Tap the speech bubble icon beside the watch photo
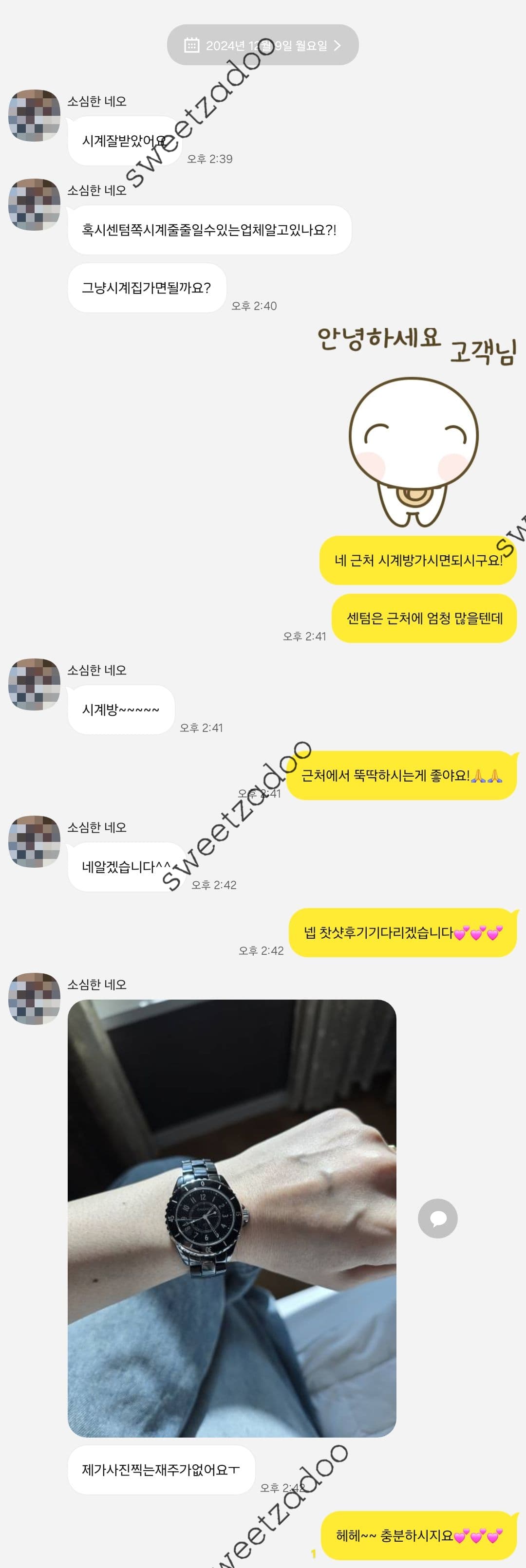Image resolution: width=526 pixels, height=1568 pixels. pos(437,1218)
